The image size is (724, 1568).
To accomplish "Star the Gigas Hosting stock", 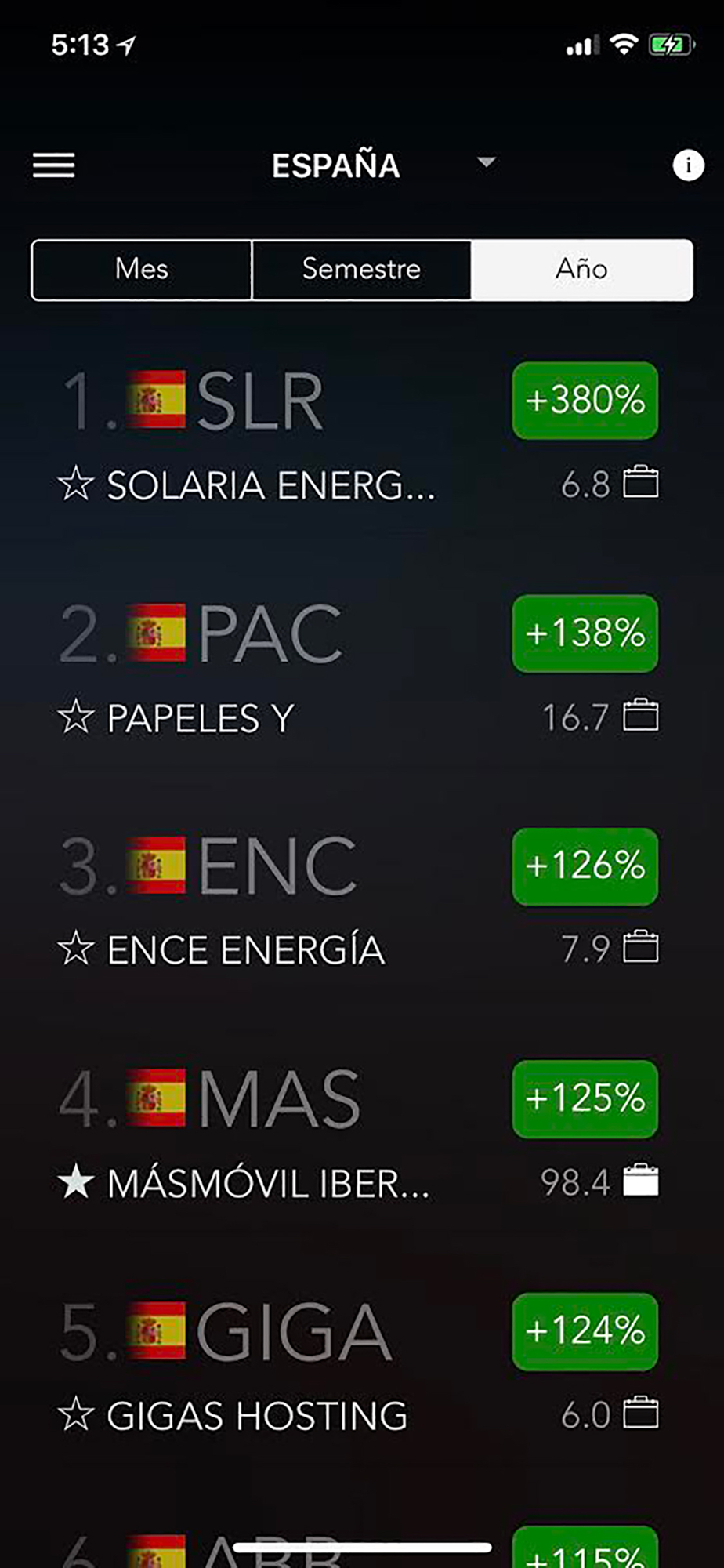I will [x=76, y=1414].
